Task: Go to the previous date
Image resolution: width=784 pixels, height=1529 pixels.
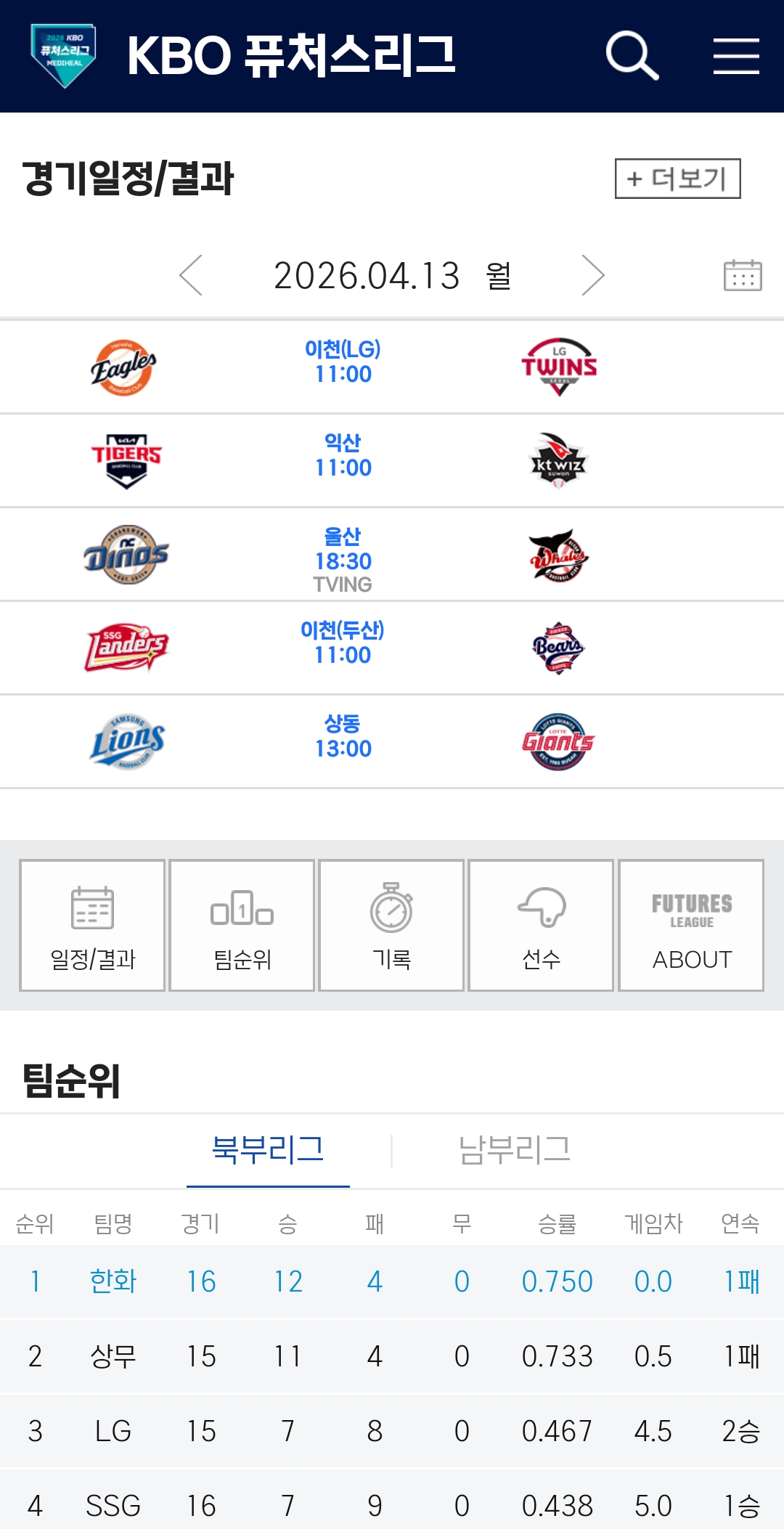Action: pyautogui.click(x=191, y=275)
